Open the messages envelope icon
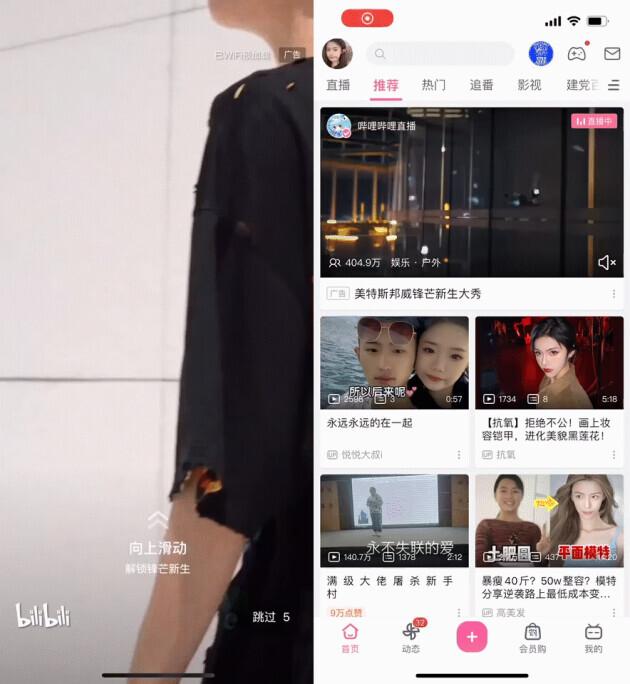 pyautogui.click(x=612, y=54)
